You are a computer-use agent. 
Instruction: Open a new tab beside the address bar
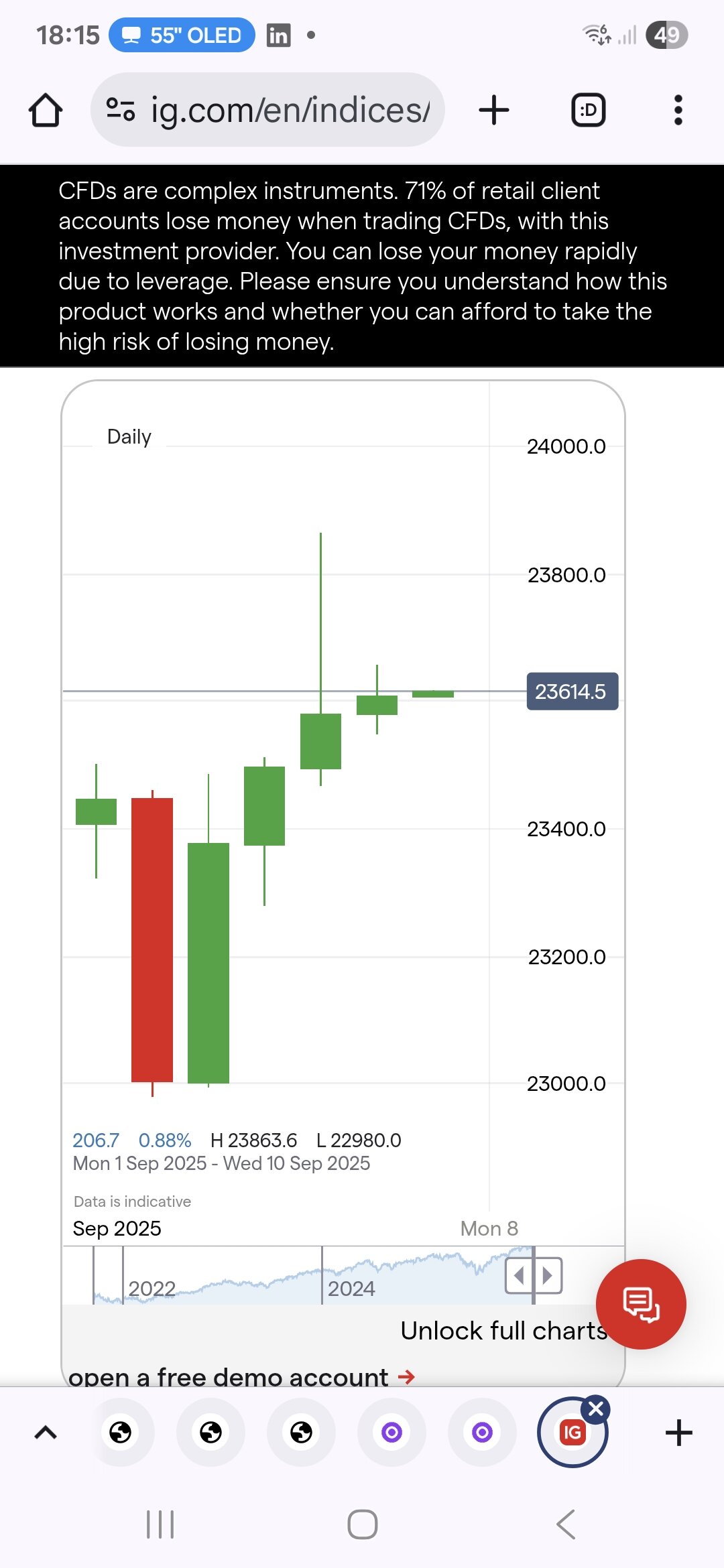point(494,110)
